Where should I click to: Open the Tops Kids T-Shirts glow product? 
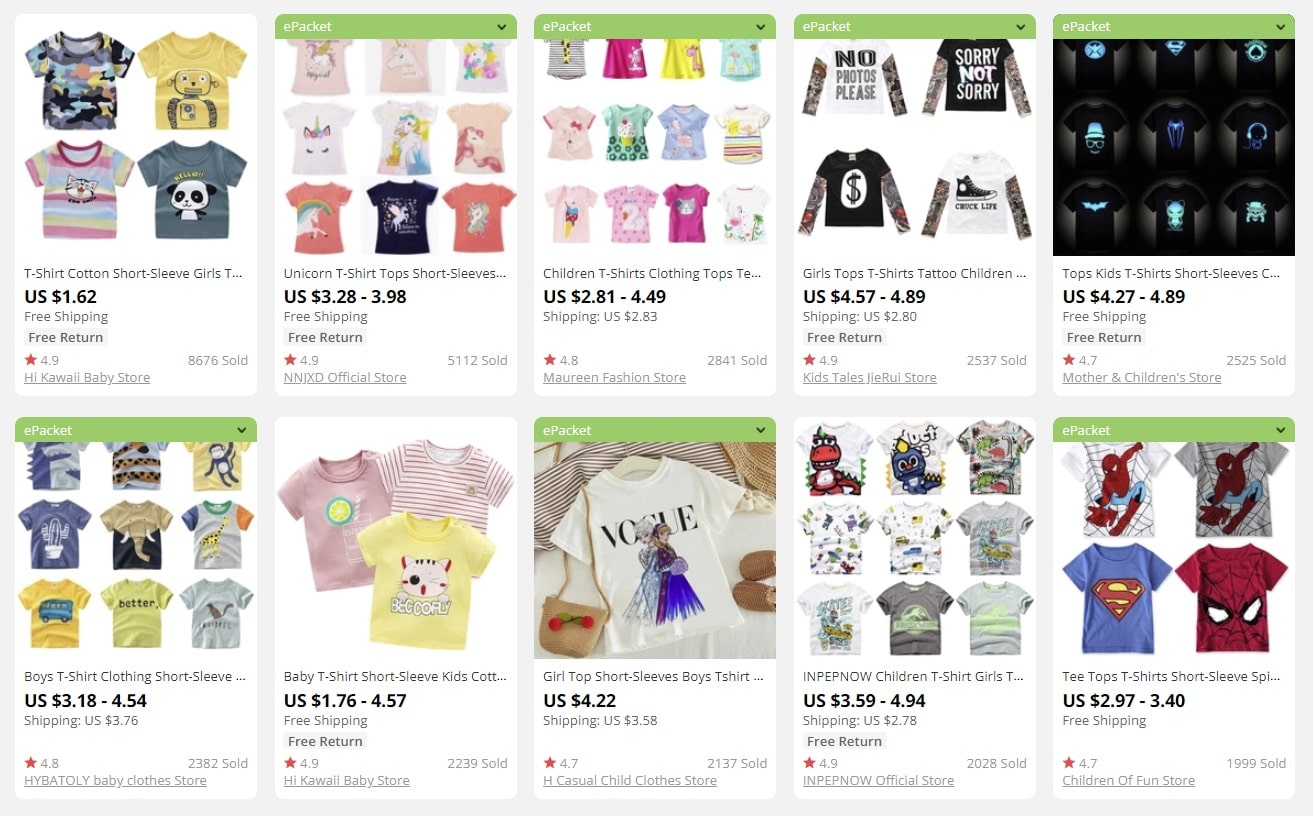[1171, 273]
